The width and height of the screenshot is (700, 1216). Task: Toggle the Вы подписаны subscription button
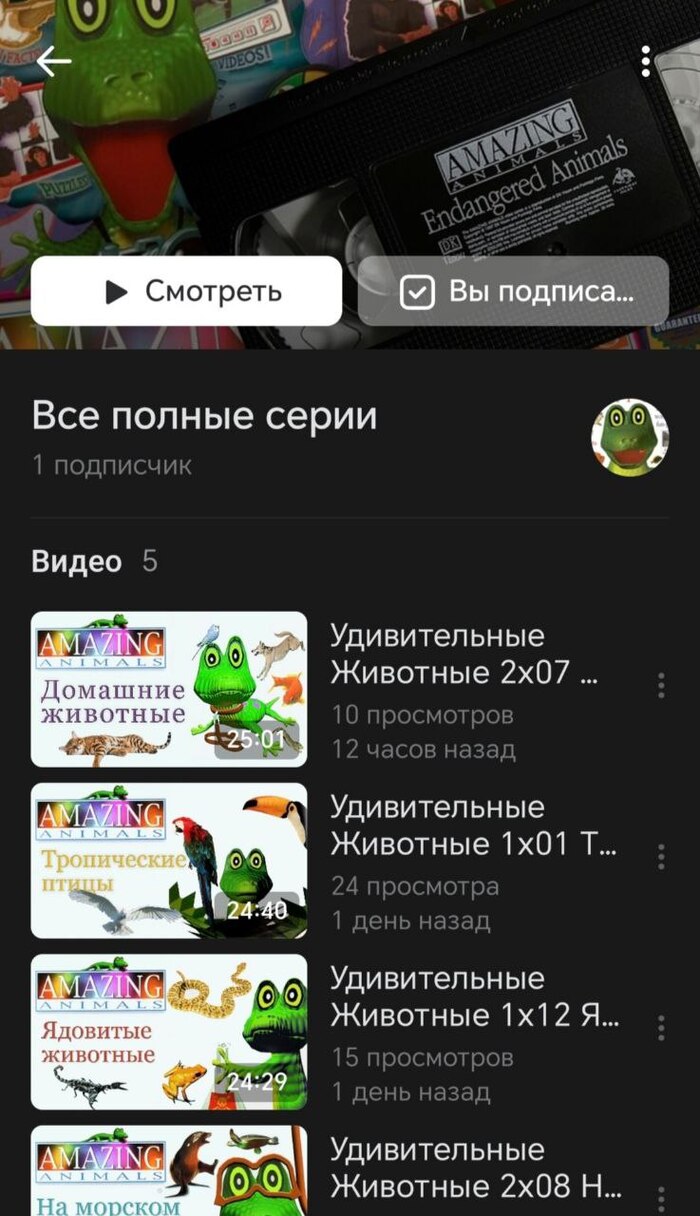point(514,291)
